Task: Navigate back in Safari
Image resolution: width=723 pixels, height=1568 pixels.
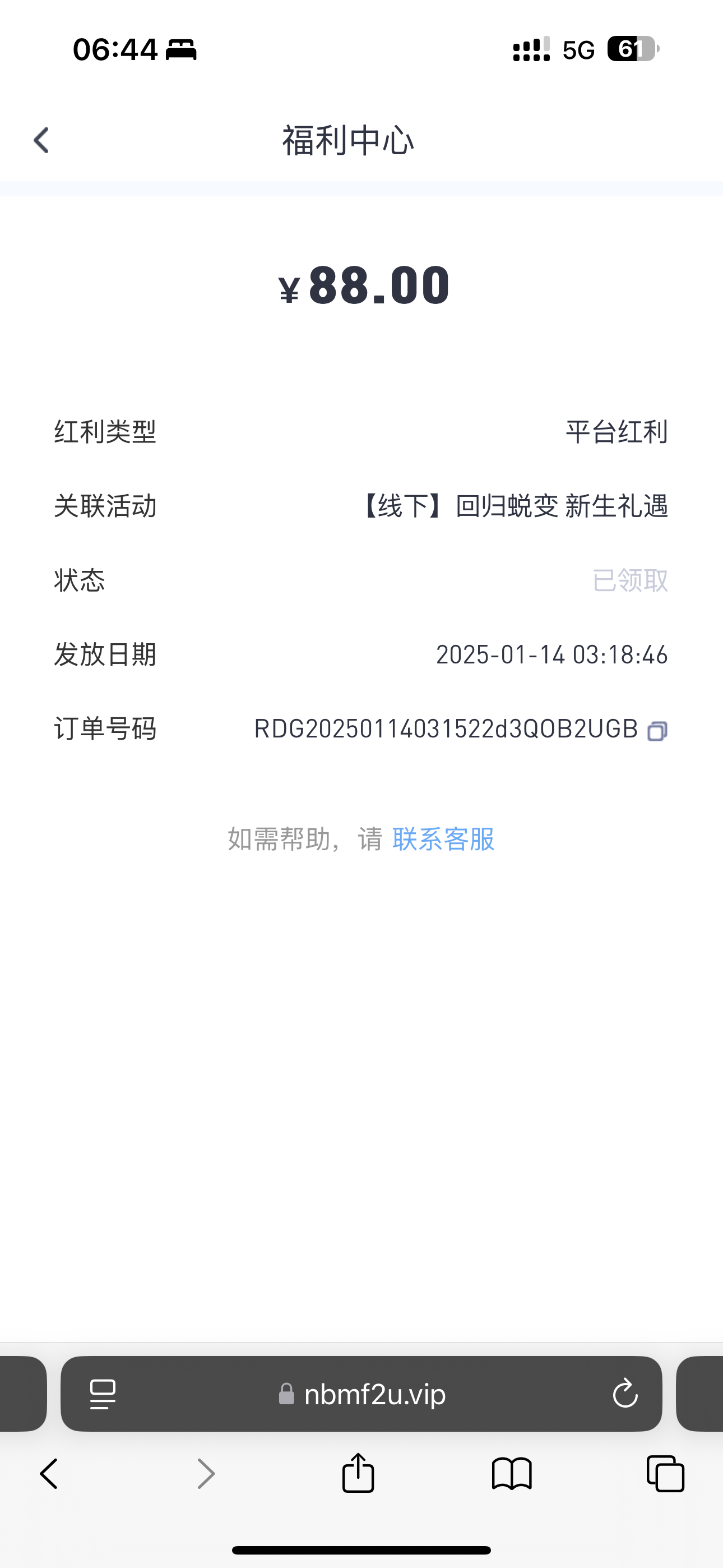Action: pos(49,1474)
